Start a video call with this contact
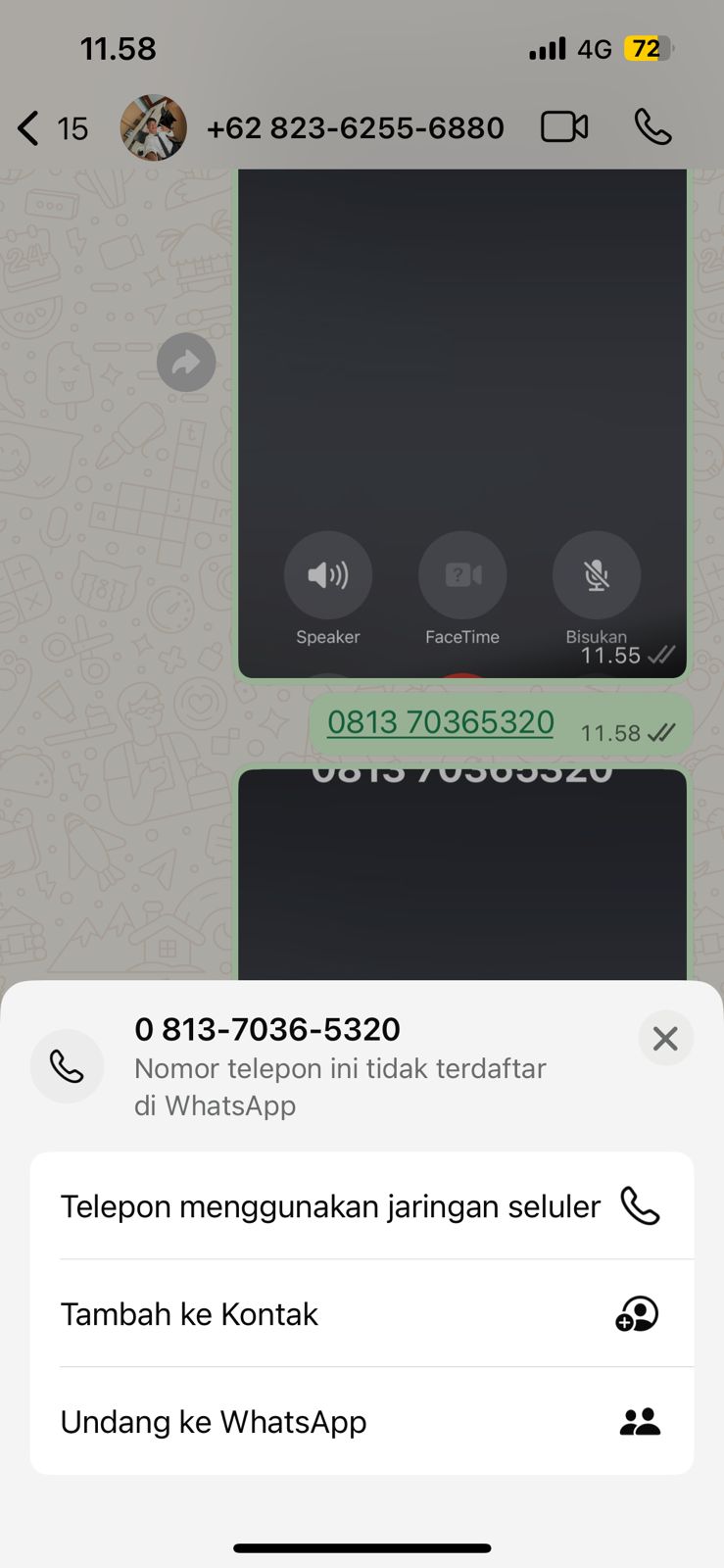724x1568 pixels. (564, 127)
